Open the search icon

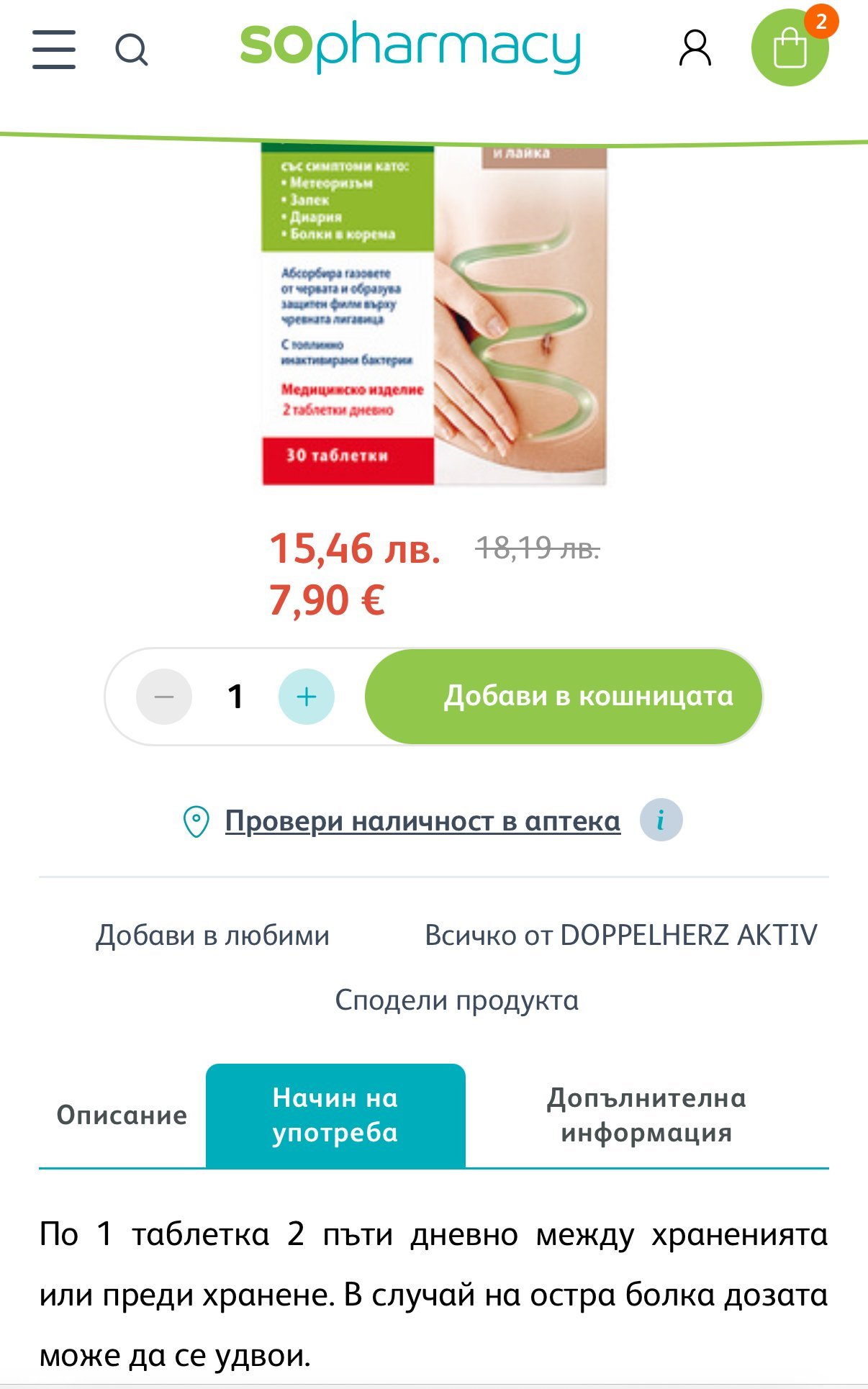coord(132,50)
